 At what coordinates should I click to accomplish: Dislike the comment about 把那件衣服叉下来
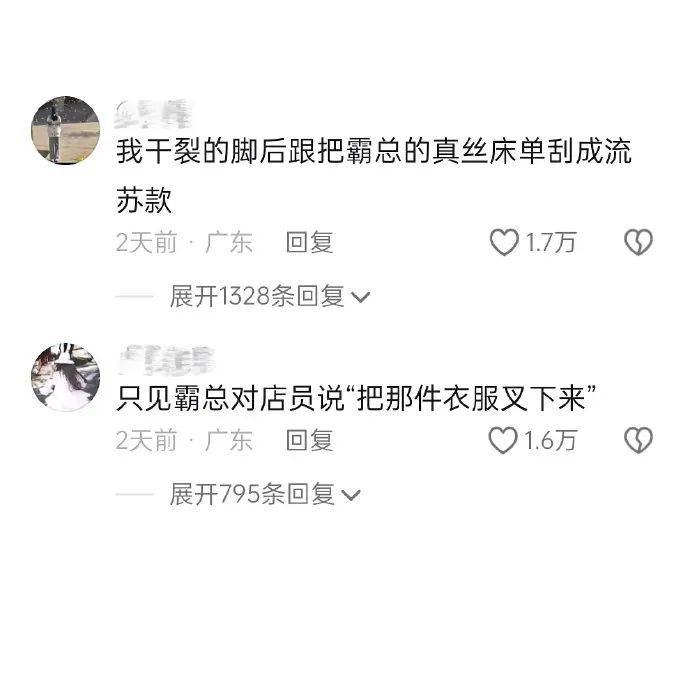(x=638, y=440)
